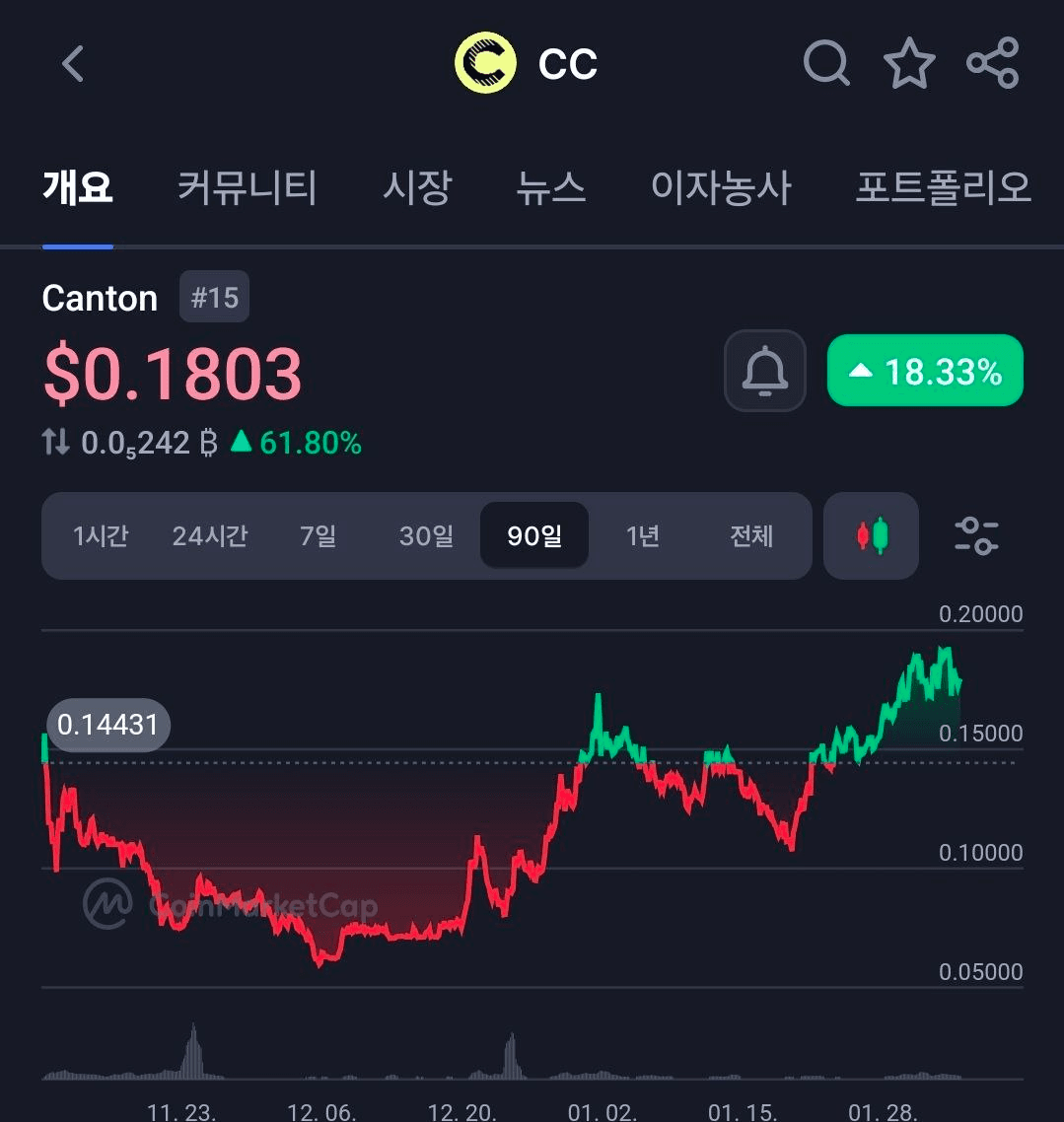Switch to the 포트폴리오 tab
This screenshot has width=1064, height=1122.
942,186
